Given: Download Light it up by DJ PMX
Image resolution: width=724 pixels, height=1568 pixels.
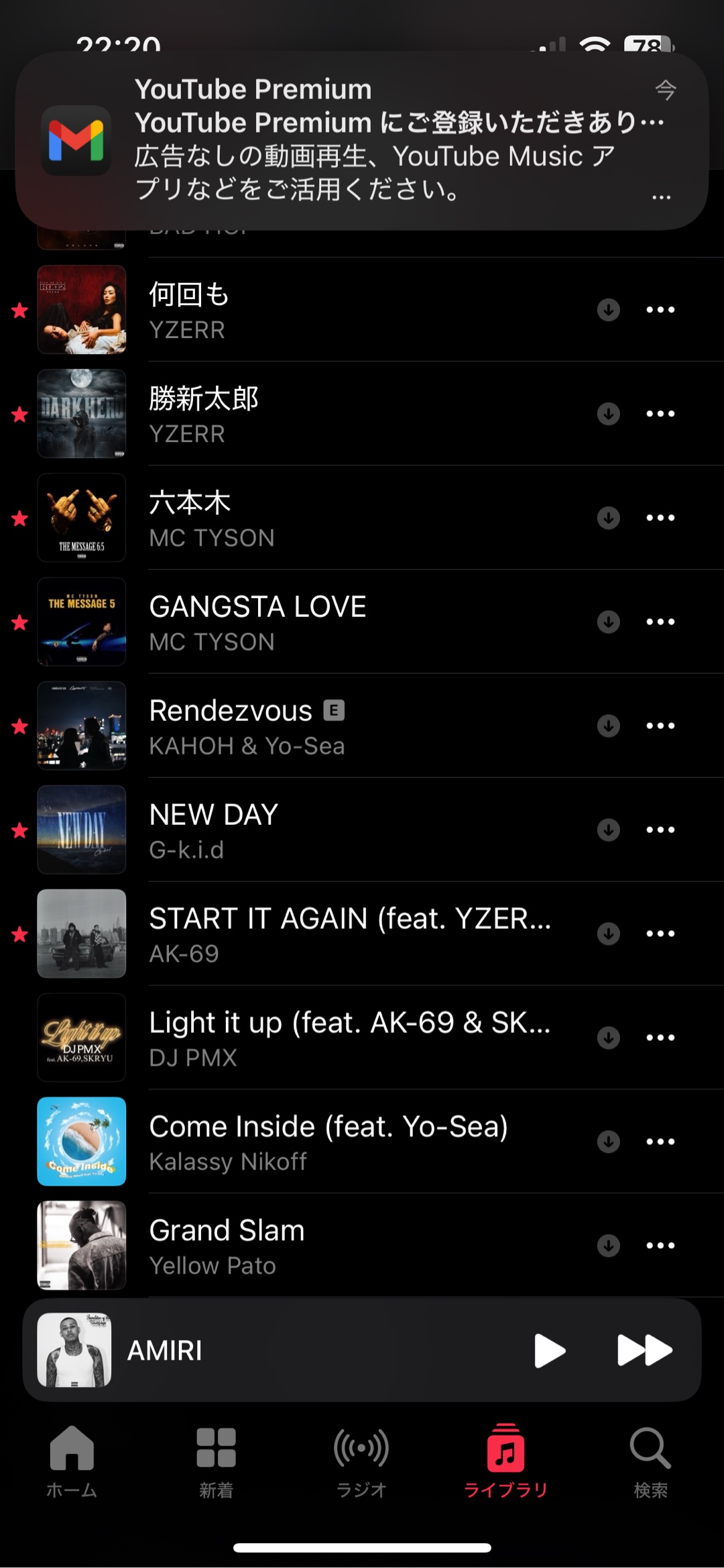Looking at the screenshot, I should 608,1038.
